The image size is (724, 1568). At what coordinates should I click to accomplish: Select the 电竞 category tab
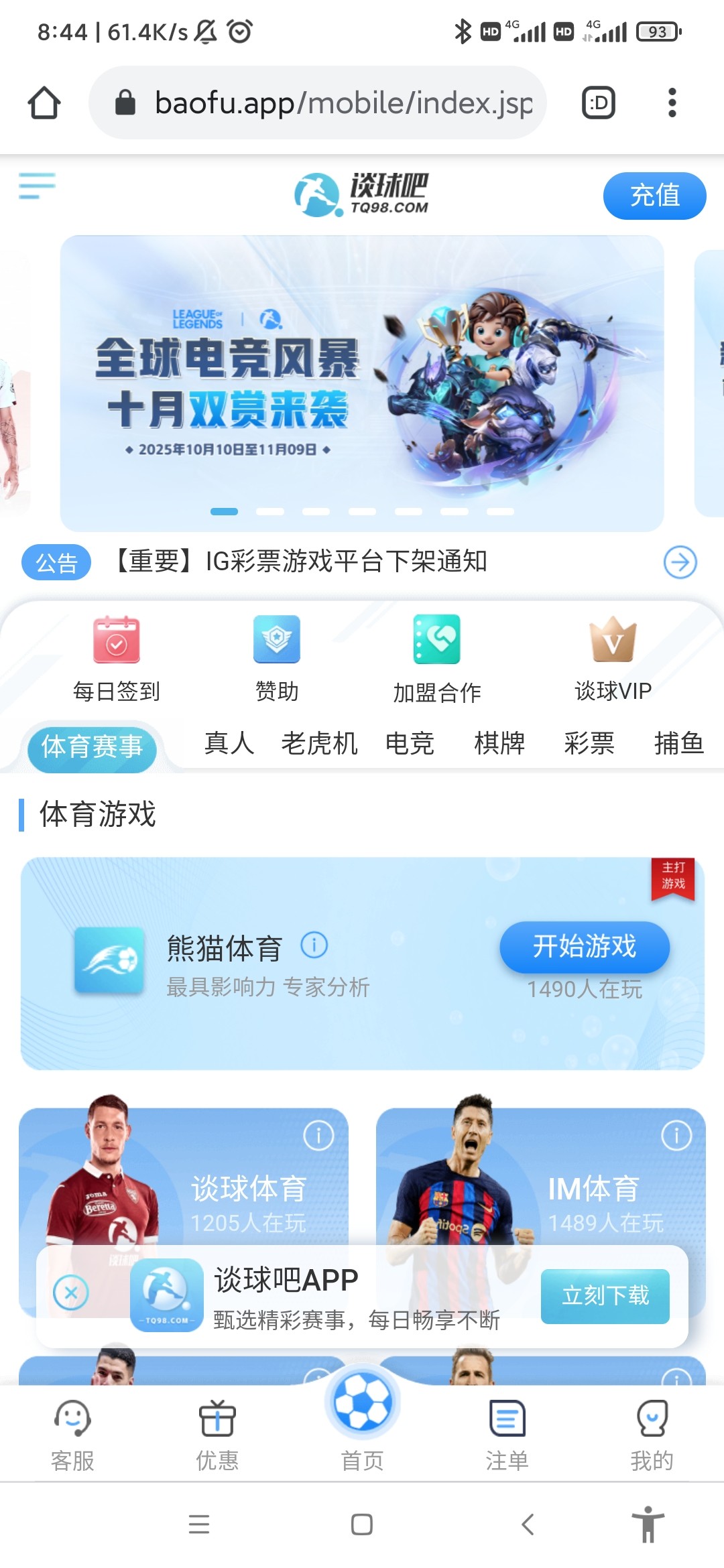[x=410, y=743]
